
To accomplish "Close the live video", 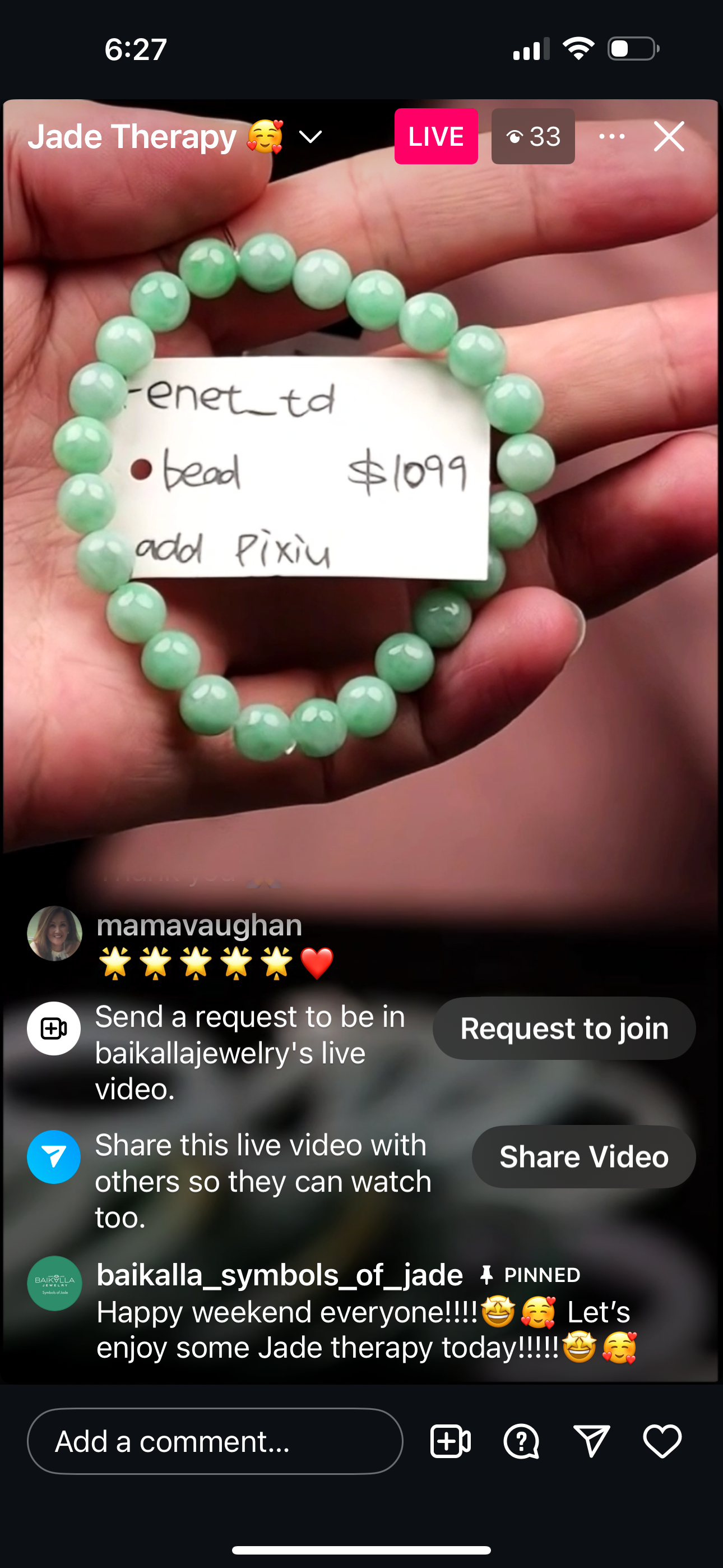I will [669, 136].
